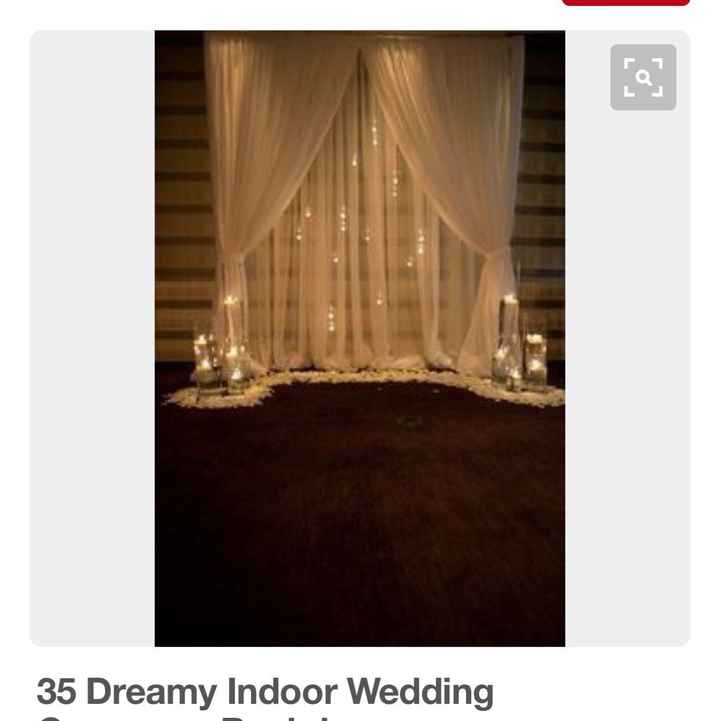This screenshot has width=720, height=721.
Task: Activate visual search on the wedding backdrop photo
Action: tap(645, 76)
